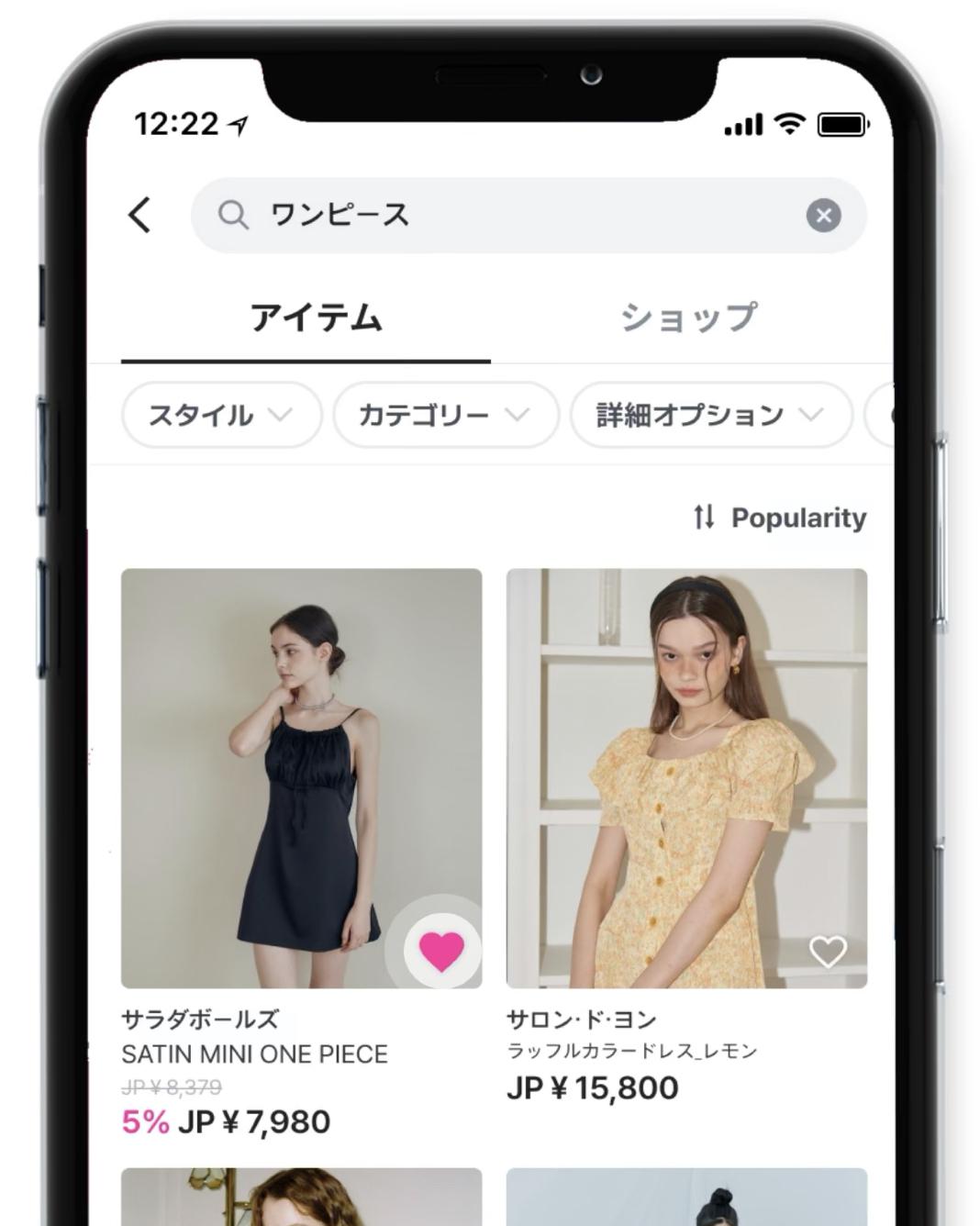Select the アイテム tab

click(x=315, y=318)
